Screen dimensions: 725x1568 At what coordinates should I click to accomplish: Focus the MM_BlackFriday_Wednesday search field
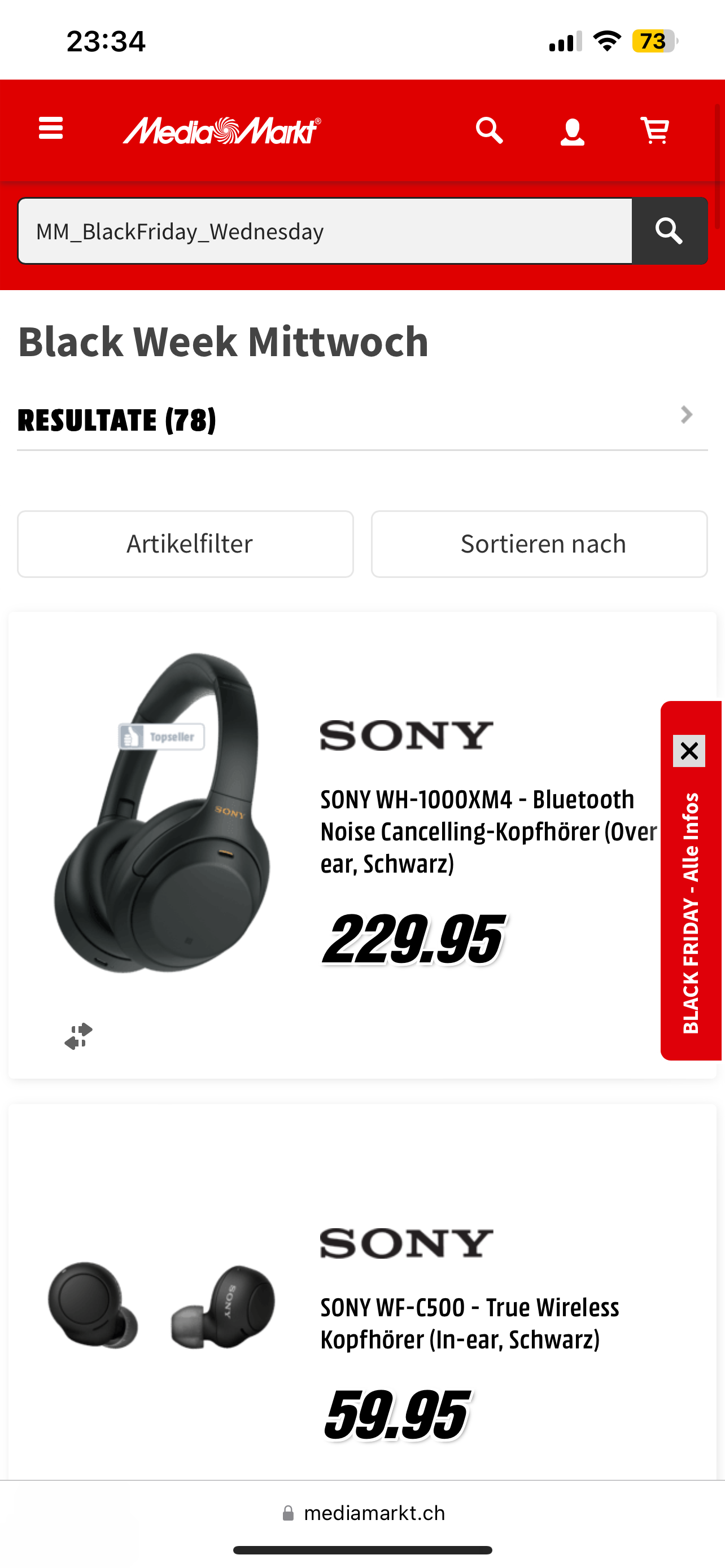pos(325,231)
